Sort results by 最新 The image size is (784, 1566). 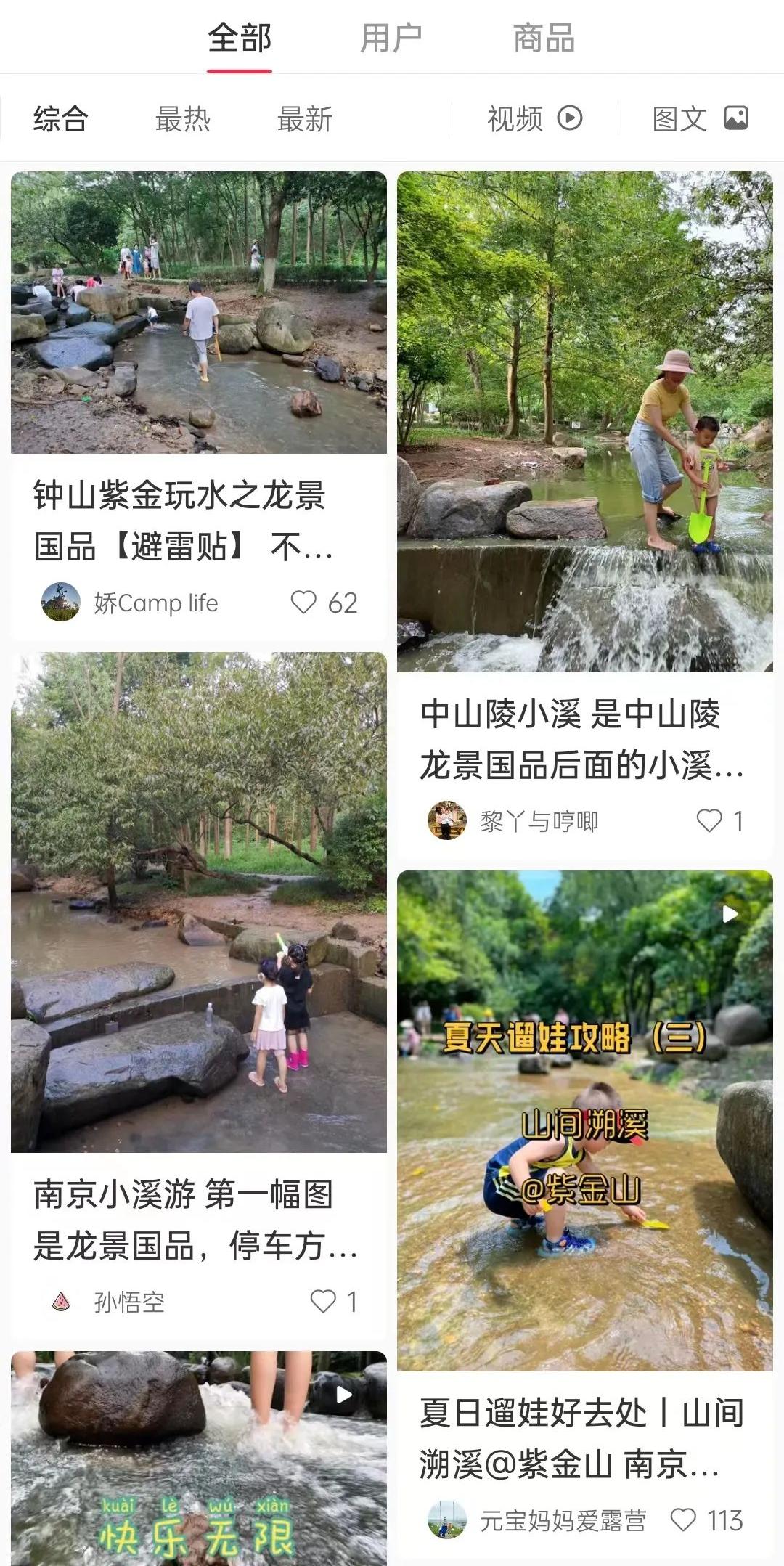click(305, 119)
